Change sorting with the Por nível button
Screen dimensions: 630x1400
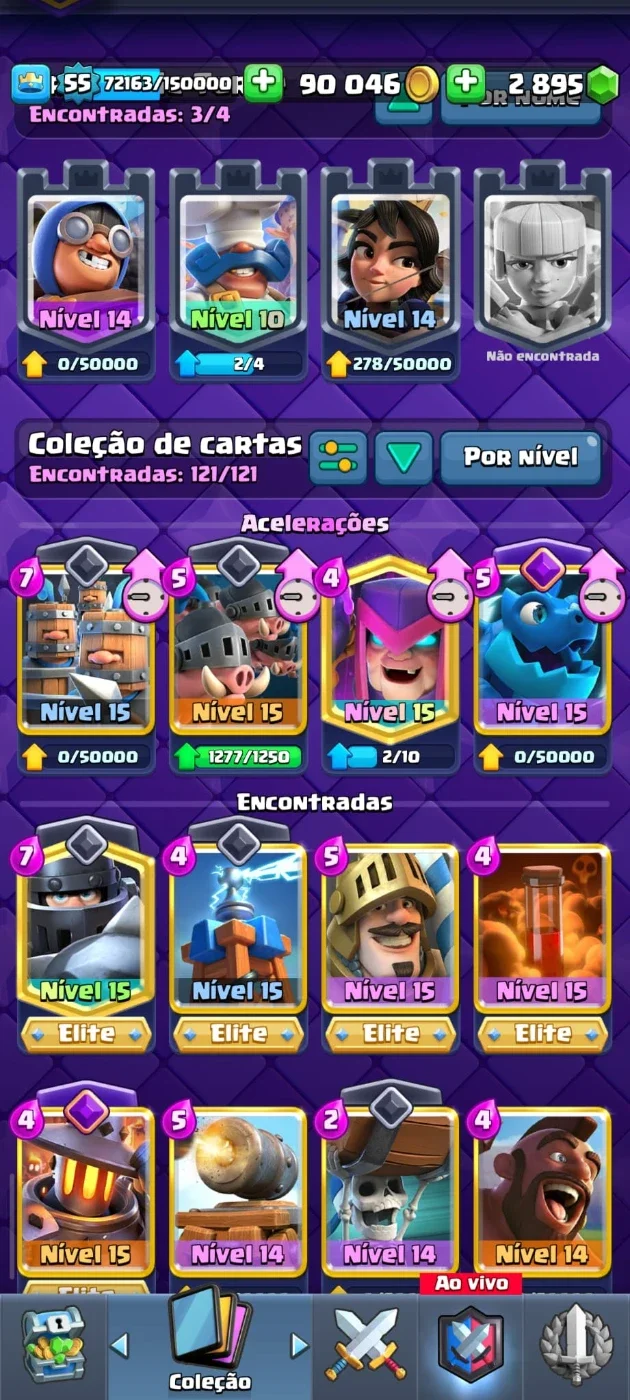(x=521, y=458)
